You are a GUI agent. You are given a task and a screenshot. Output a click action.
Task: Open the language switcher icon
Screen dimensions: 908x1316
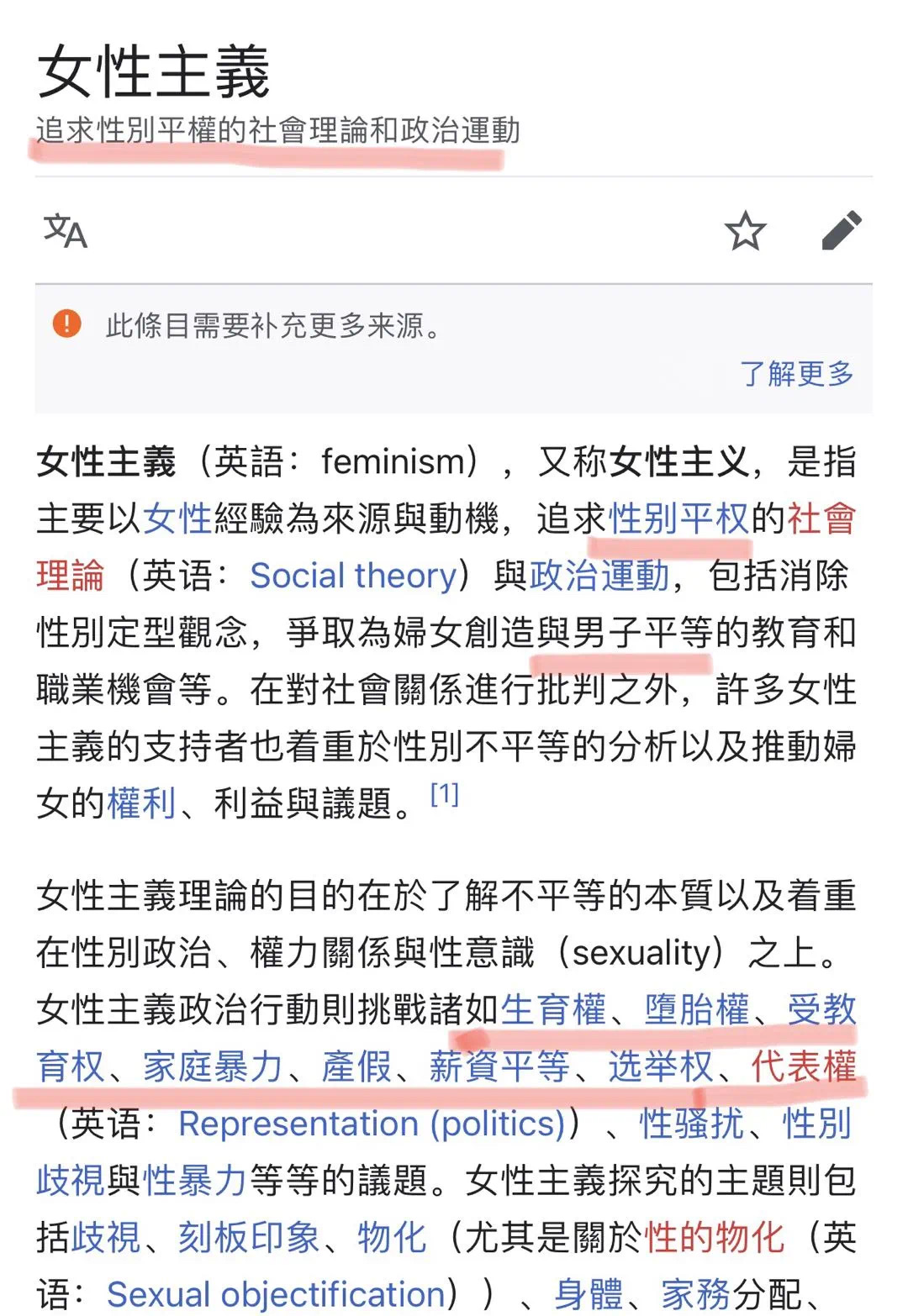(x=66, y=231)
